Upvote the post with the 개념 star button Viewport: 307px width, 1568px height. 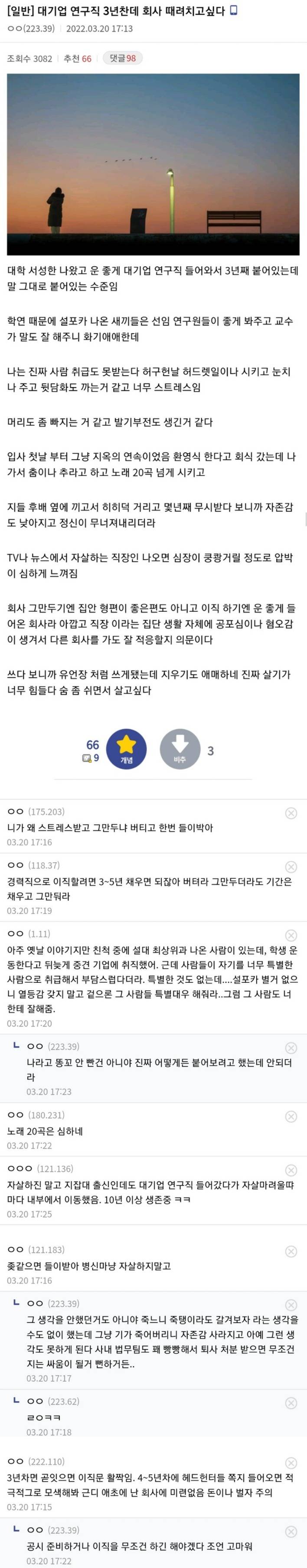pos(126,749)
